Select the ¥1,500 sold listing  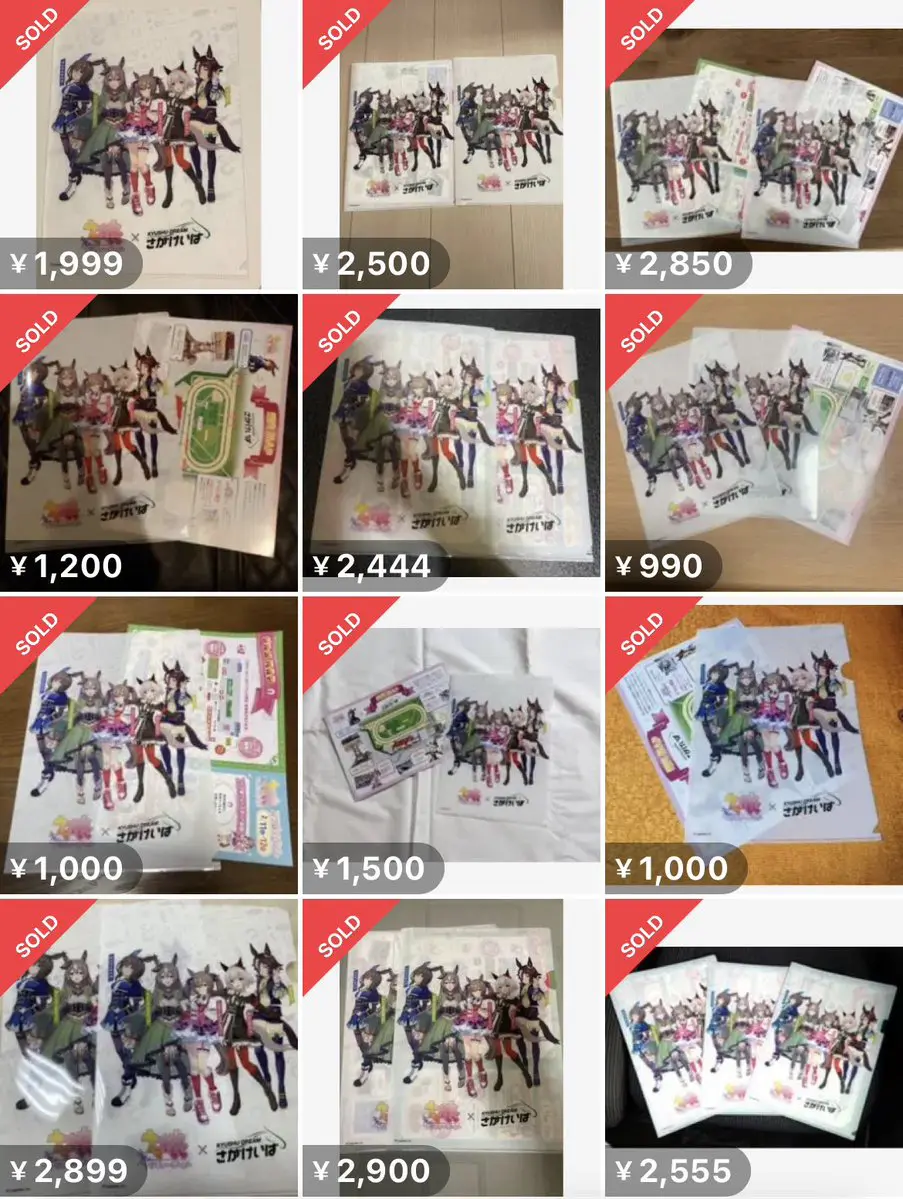(x=450, y=745)
